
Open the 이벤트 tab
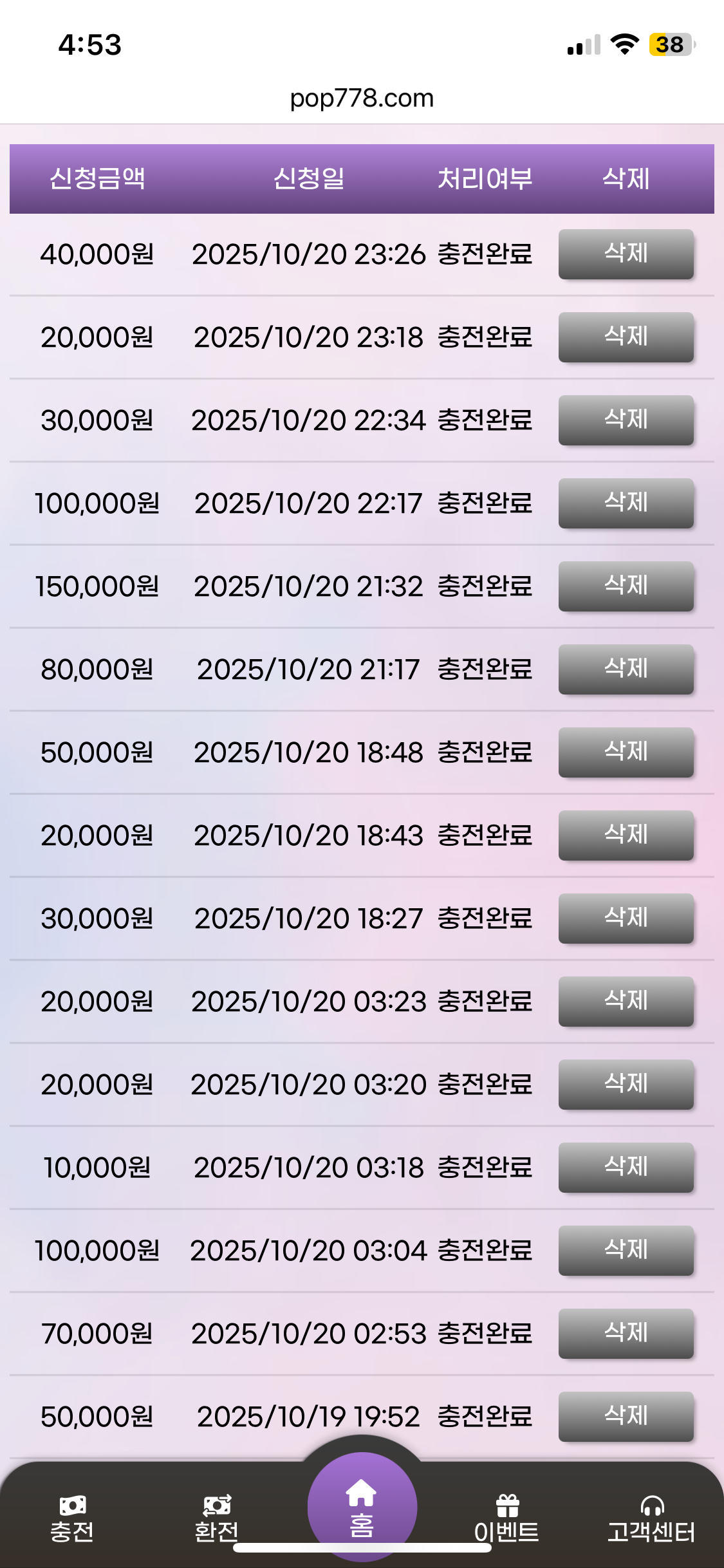[506, 1519]
